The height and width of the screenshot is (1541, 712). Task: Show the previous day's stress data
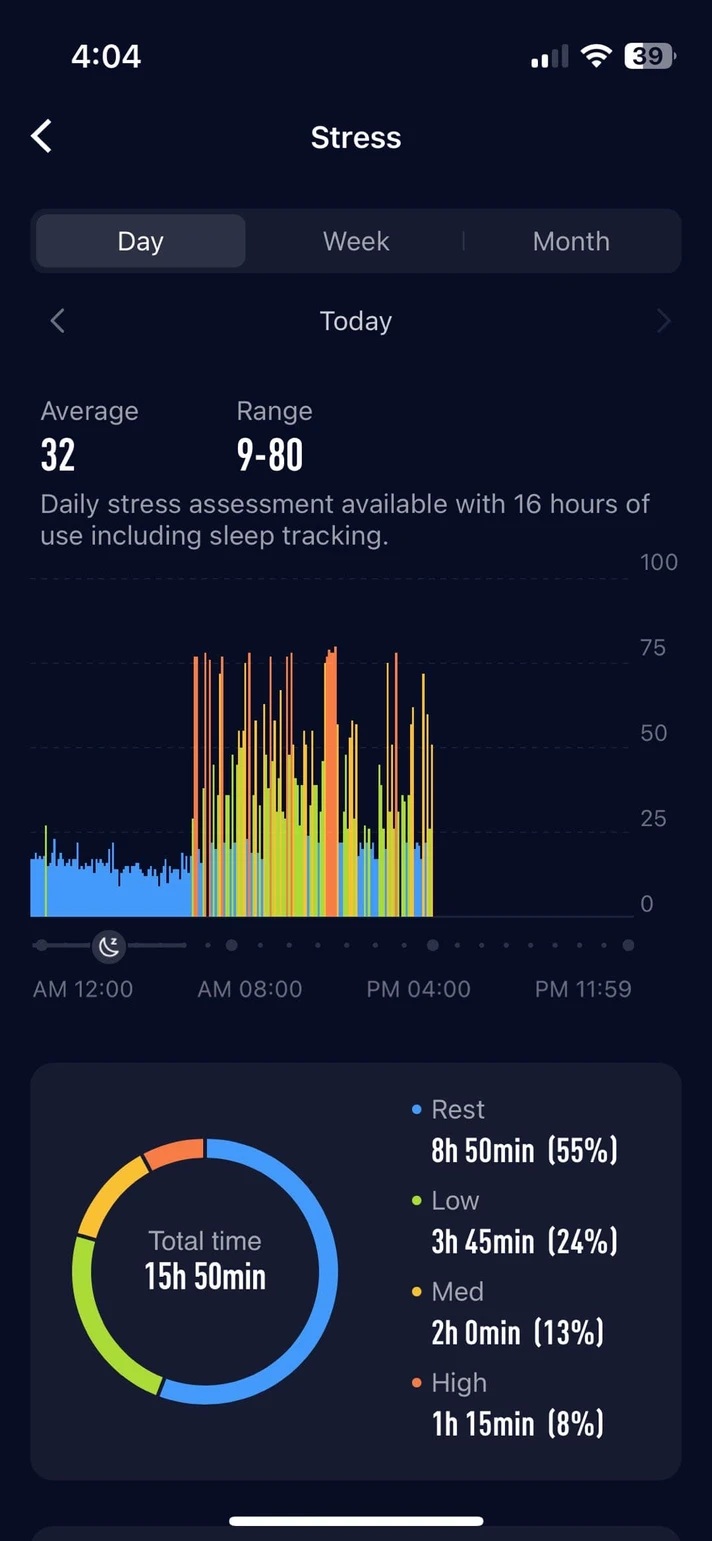(x=58, y=321)
